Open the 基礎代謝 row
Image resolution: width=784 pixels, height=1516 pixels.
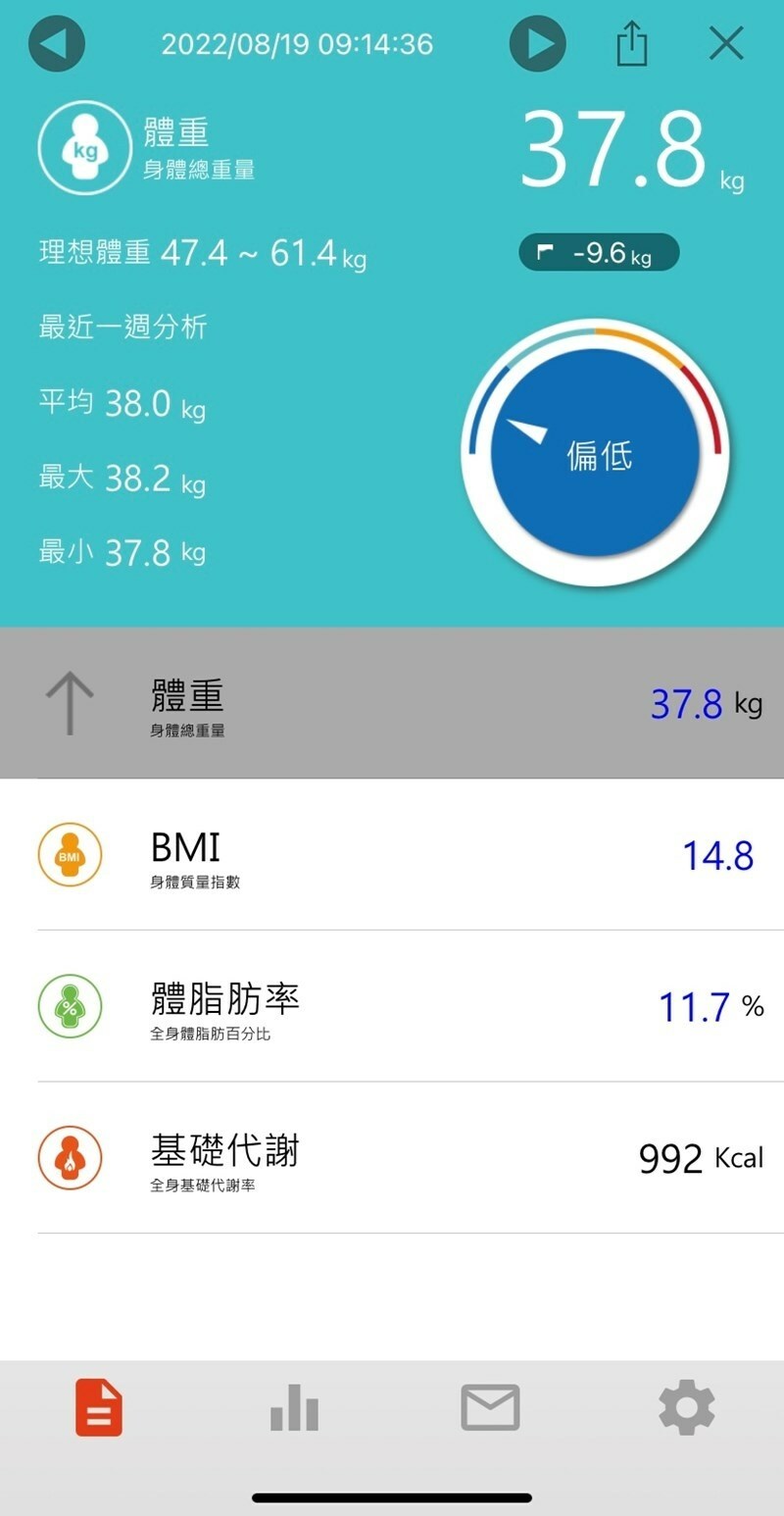(x=392, y=1158)
